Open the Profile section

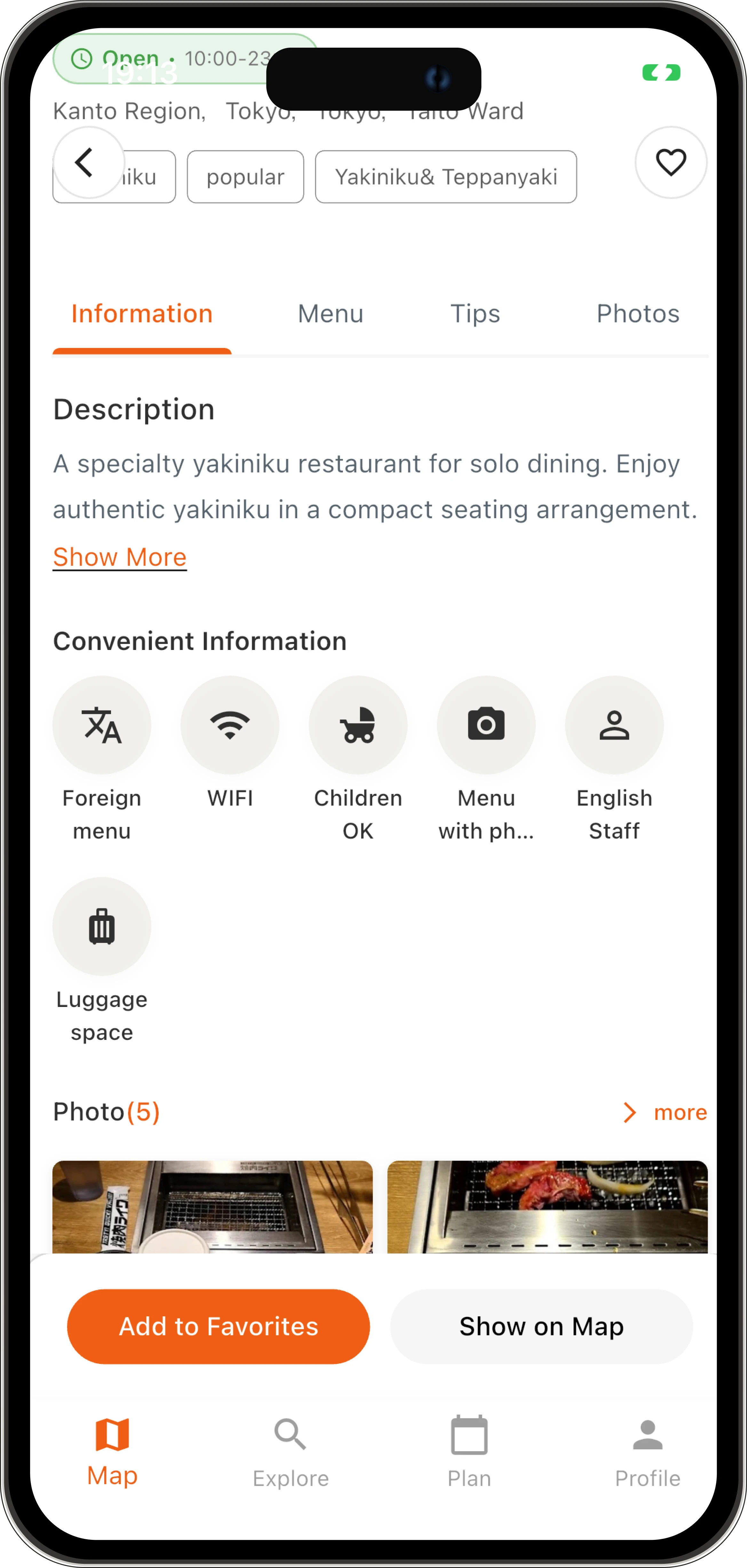[647, 1451]
